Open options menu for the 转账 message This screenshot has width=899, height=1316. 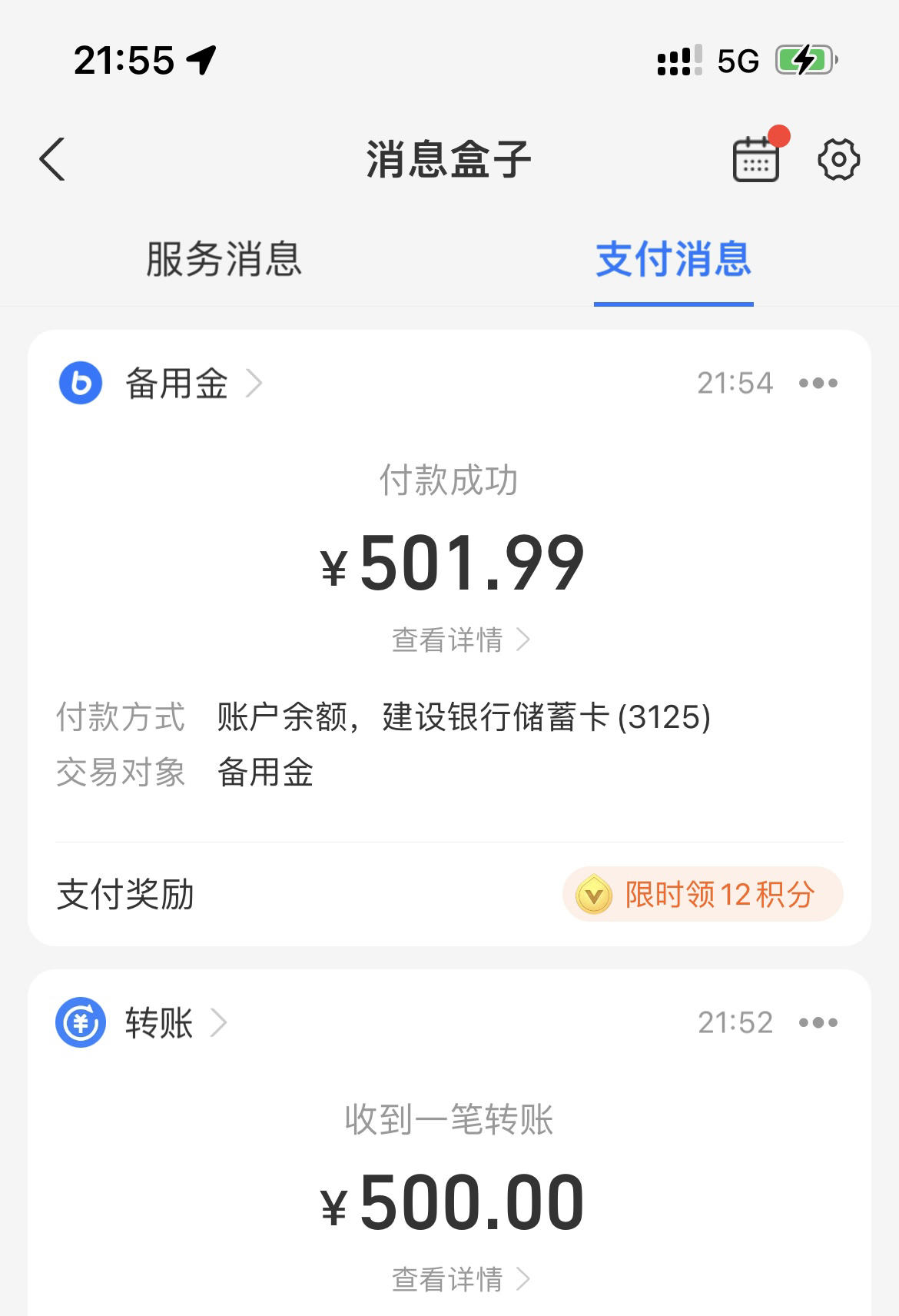click(818, 1022)
